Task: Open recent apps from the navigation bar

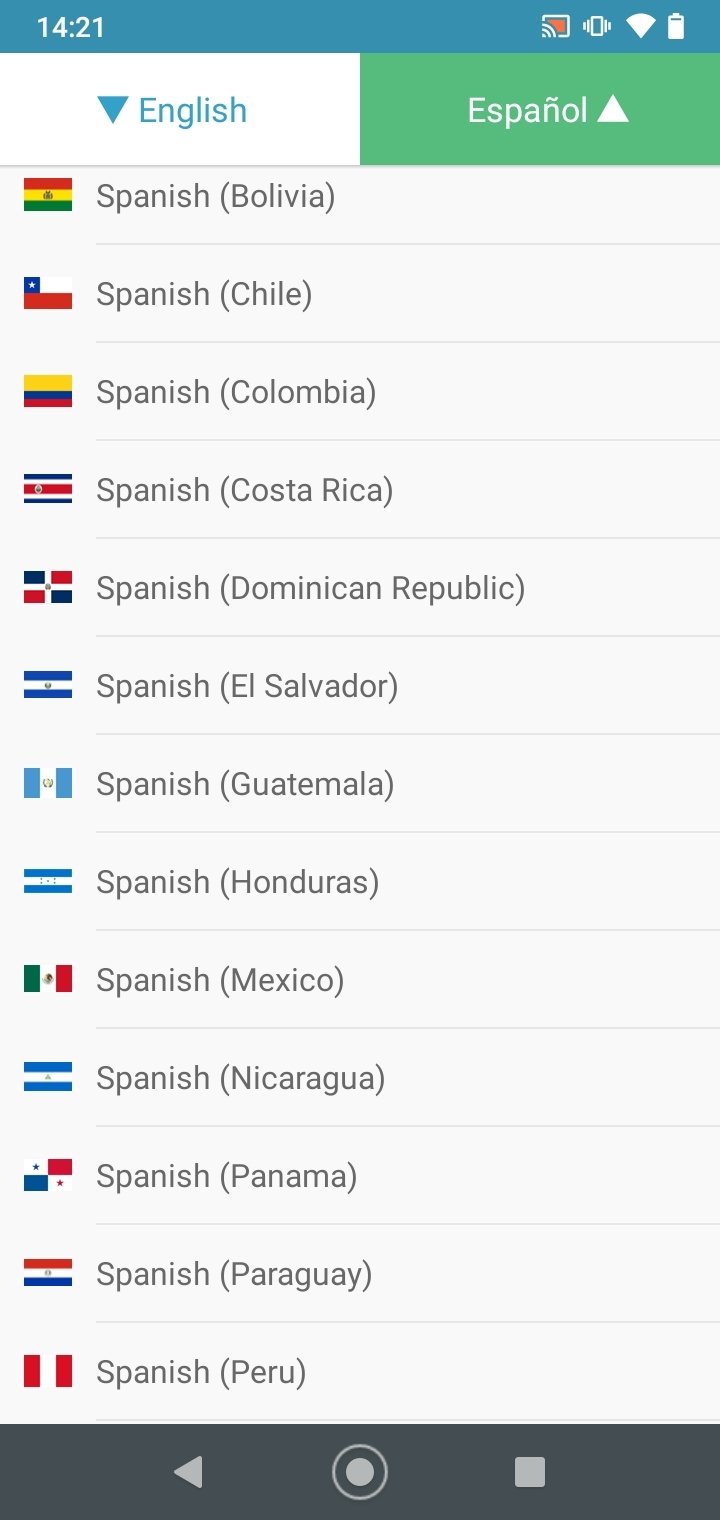Action: (x=530, y=1472)
